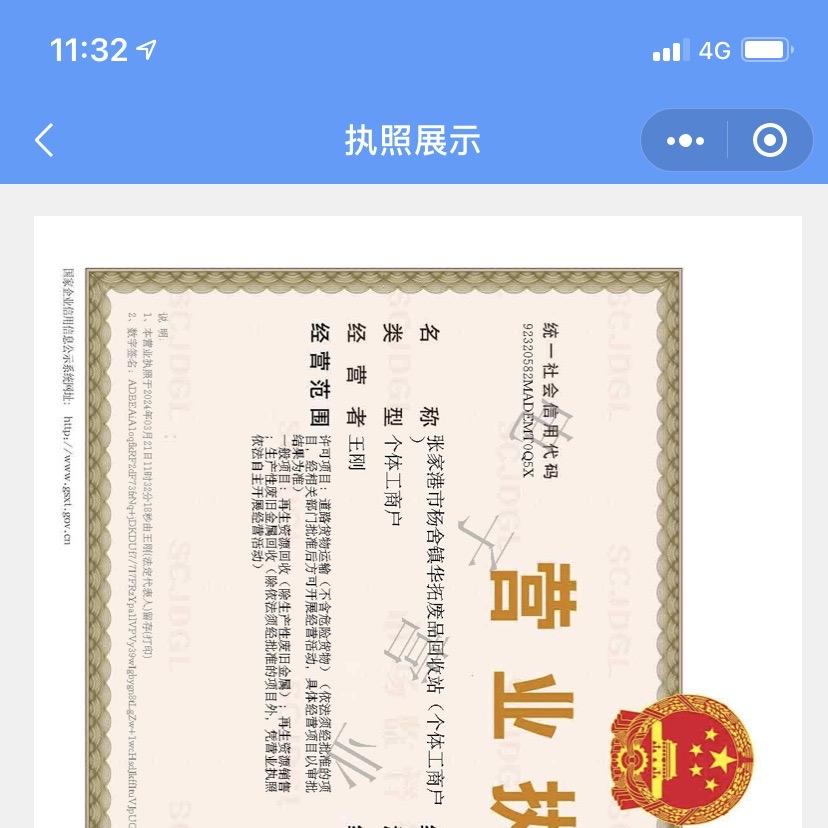Open the business license image in full view
Viewport: 828px width, 828px height.
(x=418, y=522)
